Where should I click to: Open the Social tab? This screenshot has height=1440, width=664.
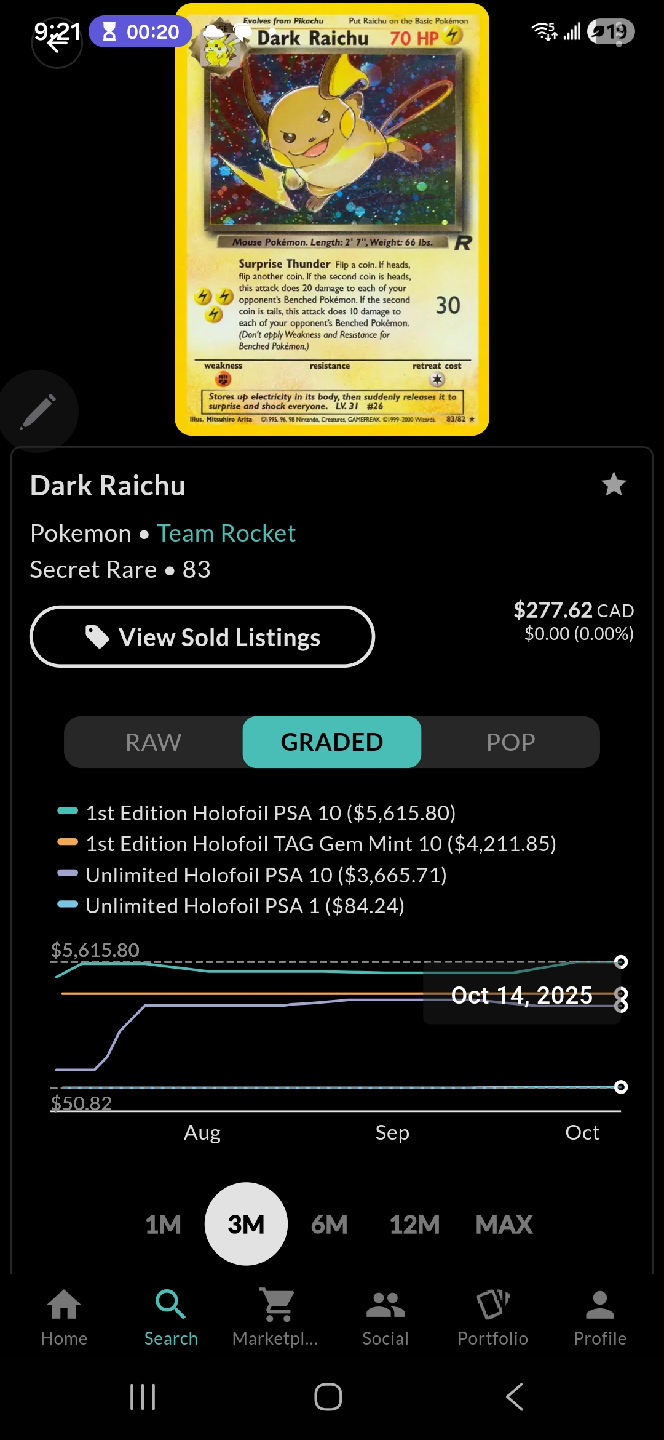pyautogui.click(x=385, y=1318)
